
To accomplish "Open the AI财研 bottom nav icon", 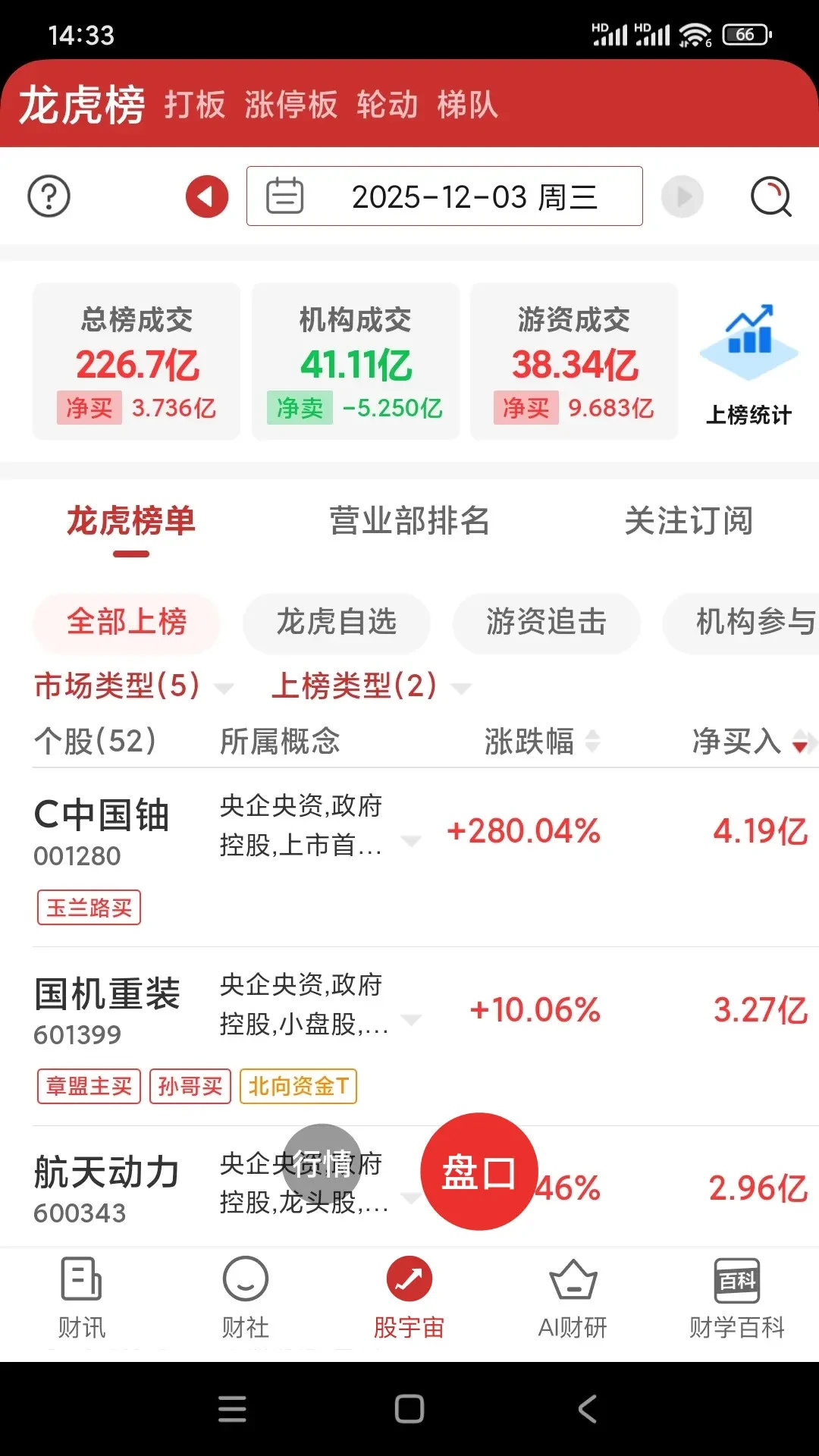I will point(573,1298).
